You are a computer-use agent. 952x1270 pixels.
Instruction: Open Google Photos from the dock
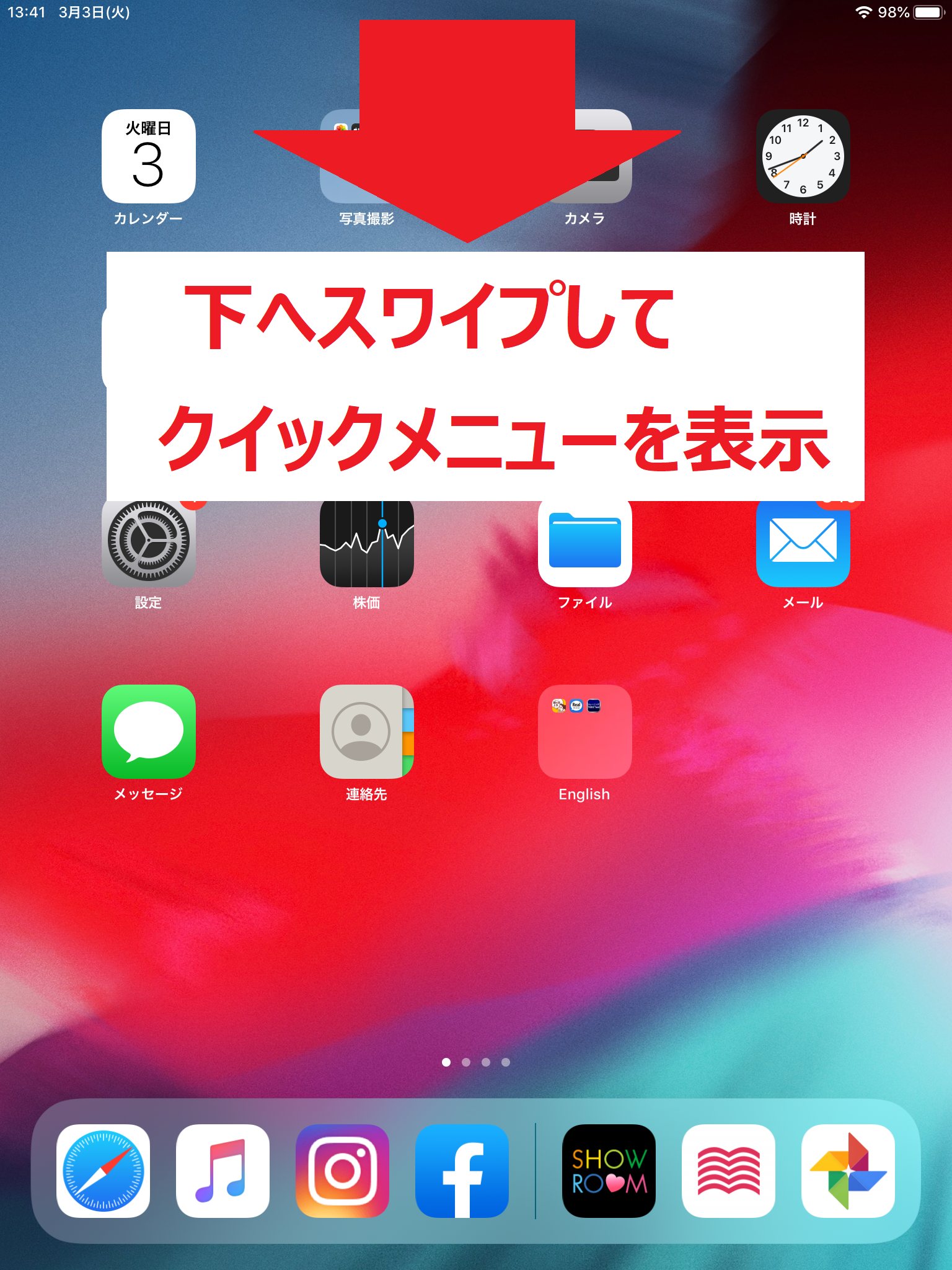pyautogui.click(x=848, y=1171)
